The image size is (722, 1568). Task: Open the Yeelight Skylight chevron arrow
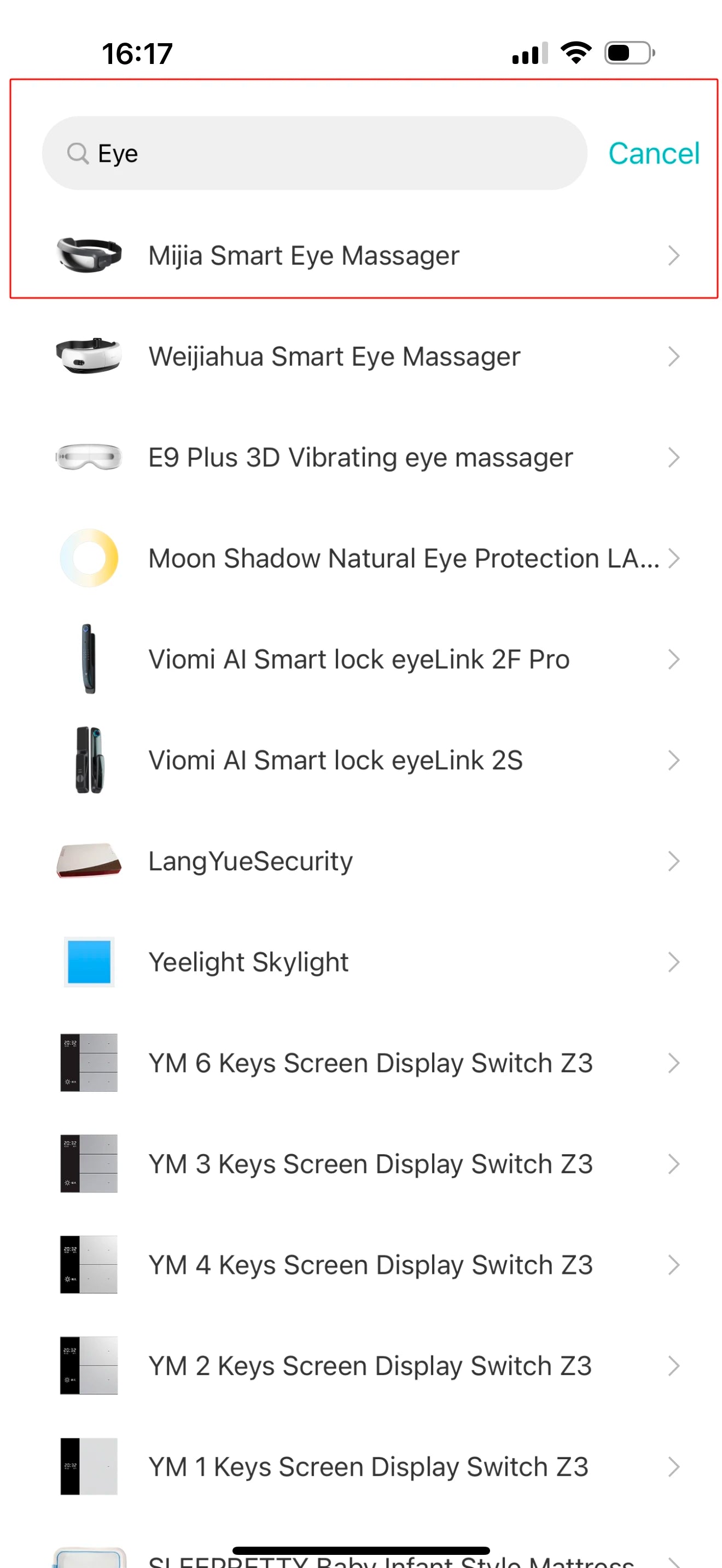(x=673, y=962)
